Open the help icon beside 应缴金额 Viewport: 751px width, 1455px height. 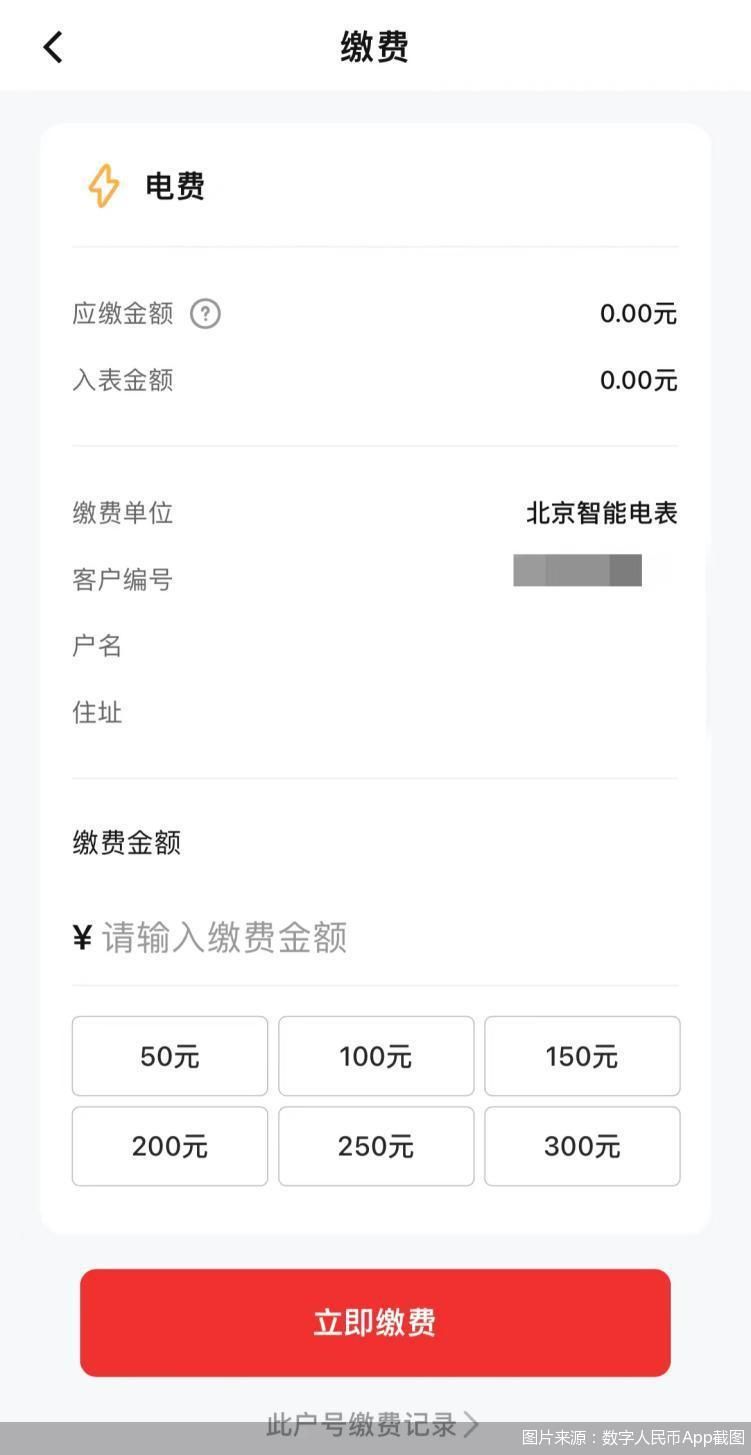[205, 314]
